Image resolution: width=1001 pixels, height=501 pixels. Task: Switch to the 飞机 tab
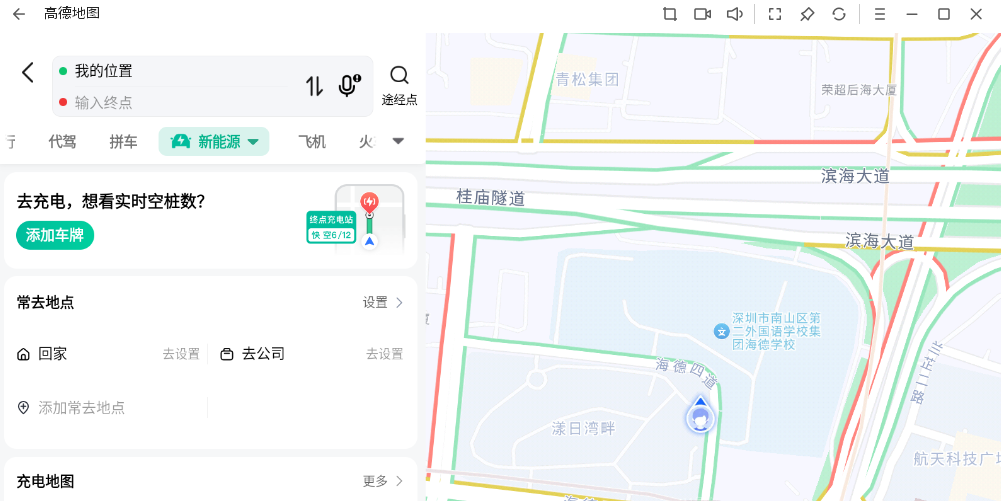point(312,142)
